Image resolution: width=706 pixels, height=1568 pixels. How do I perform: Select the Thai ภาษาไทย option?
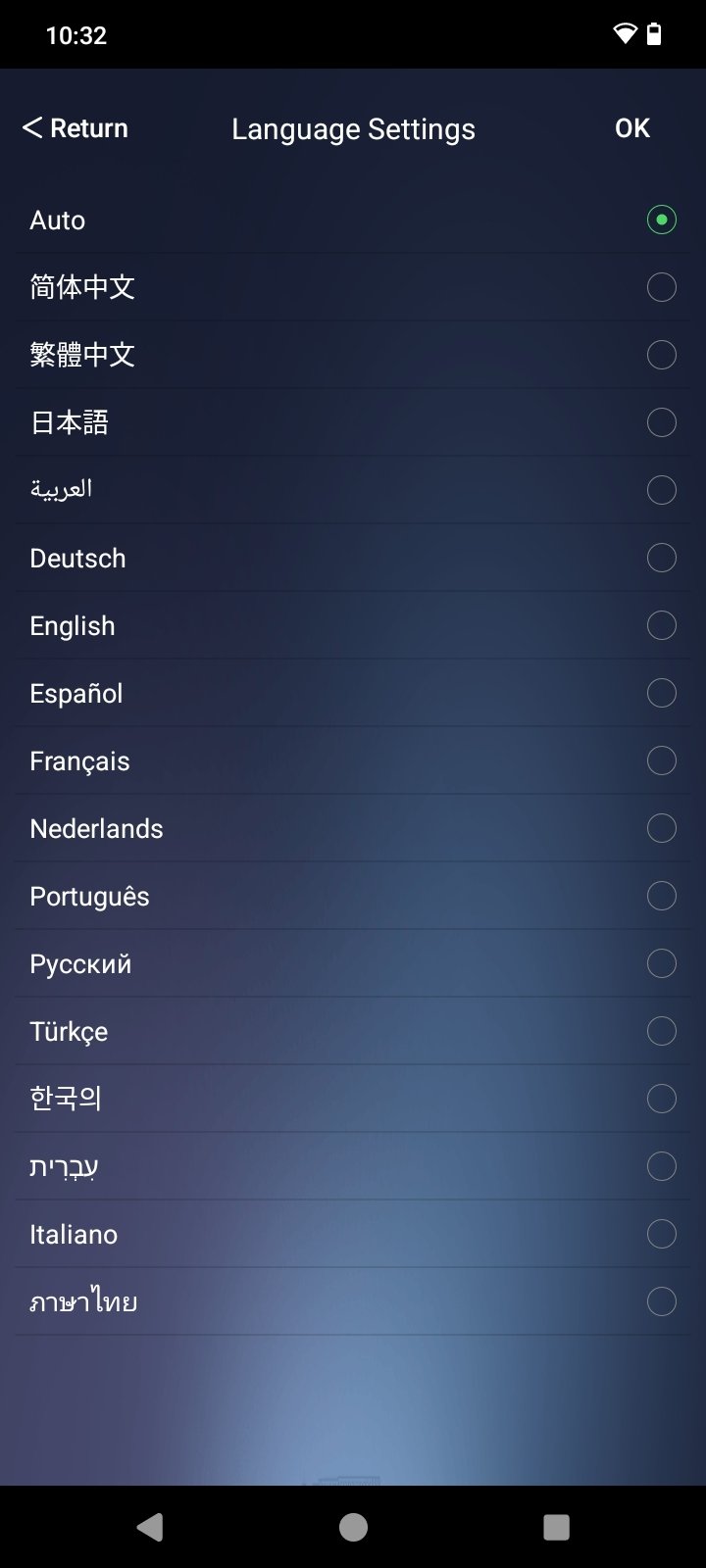(661, 1301)
